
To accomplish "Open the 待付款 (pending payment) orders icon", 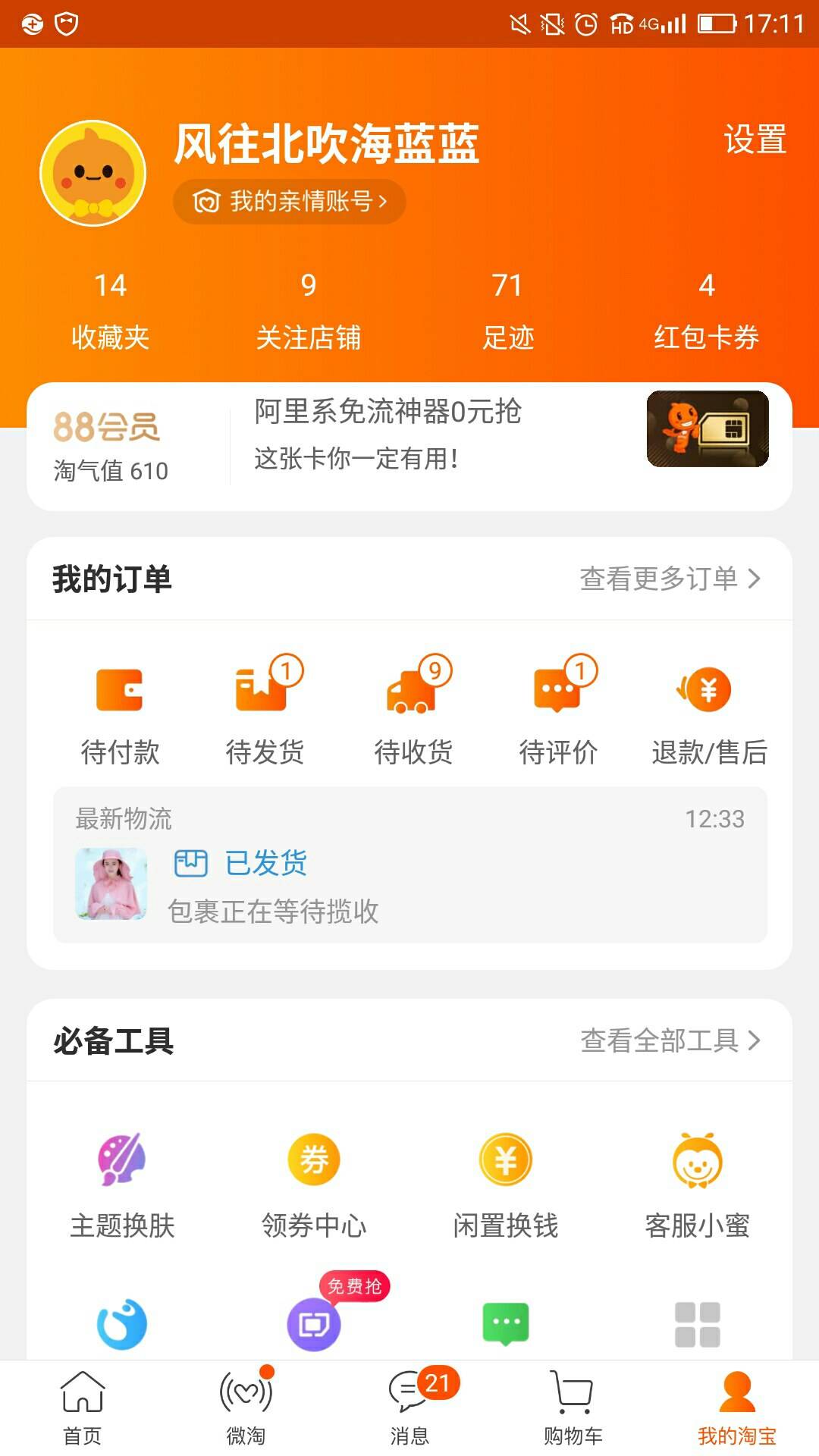I will click(x=121, y=705).
